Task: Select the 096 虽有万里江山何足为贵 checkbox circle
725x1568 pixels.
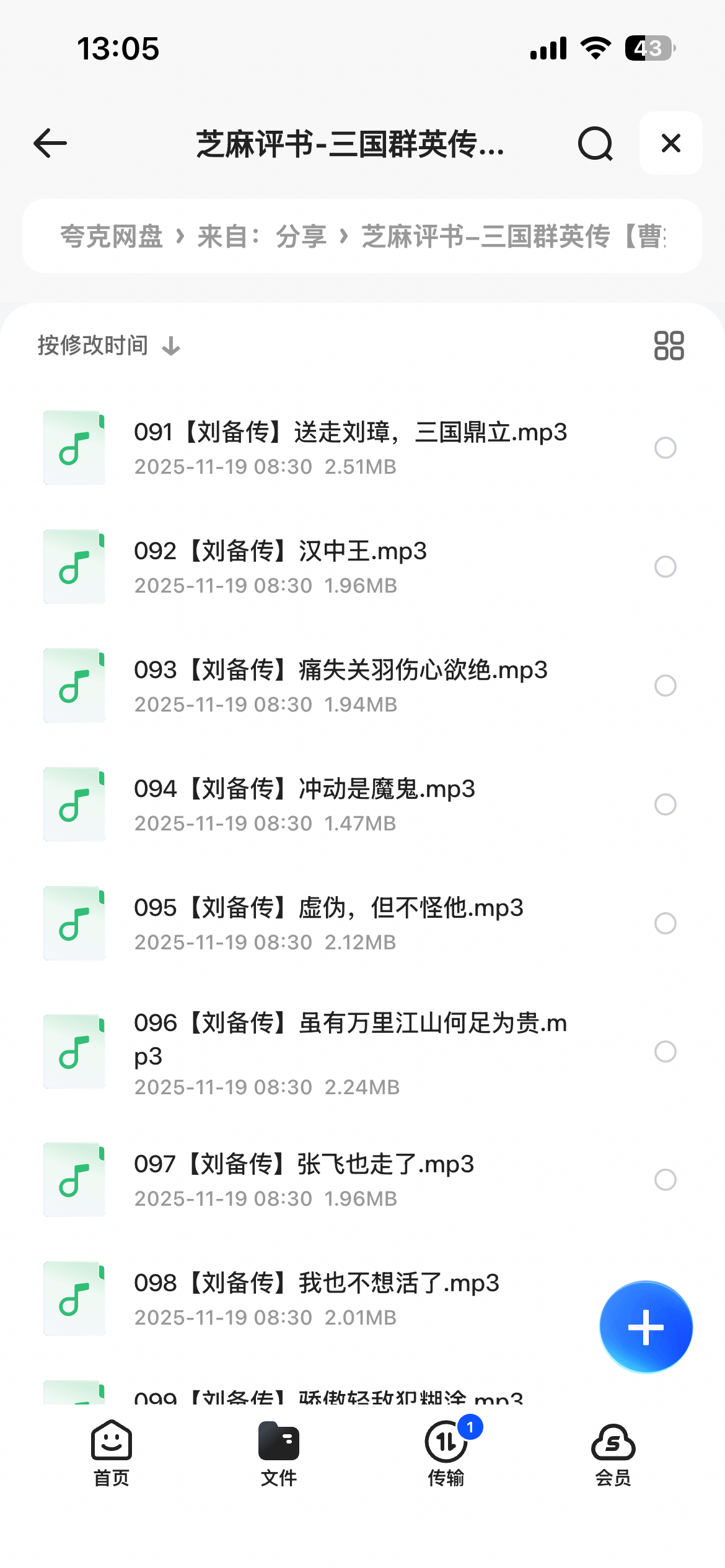Action: (x=665, y=1052)
